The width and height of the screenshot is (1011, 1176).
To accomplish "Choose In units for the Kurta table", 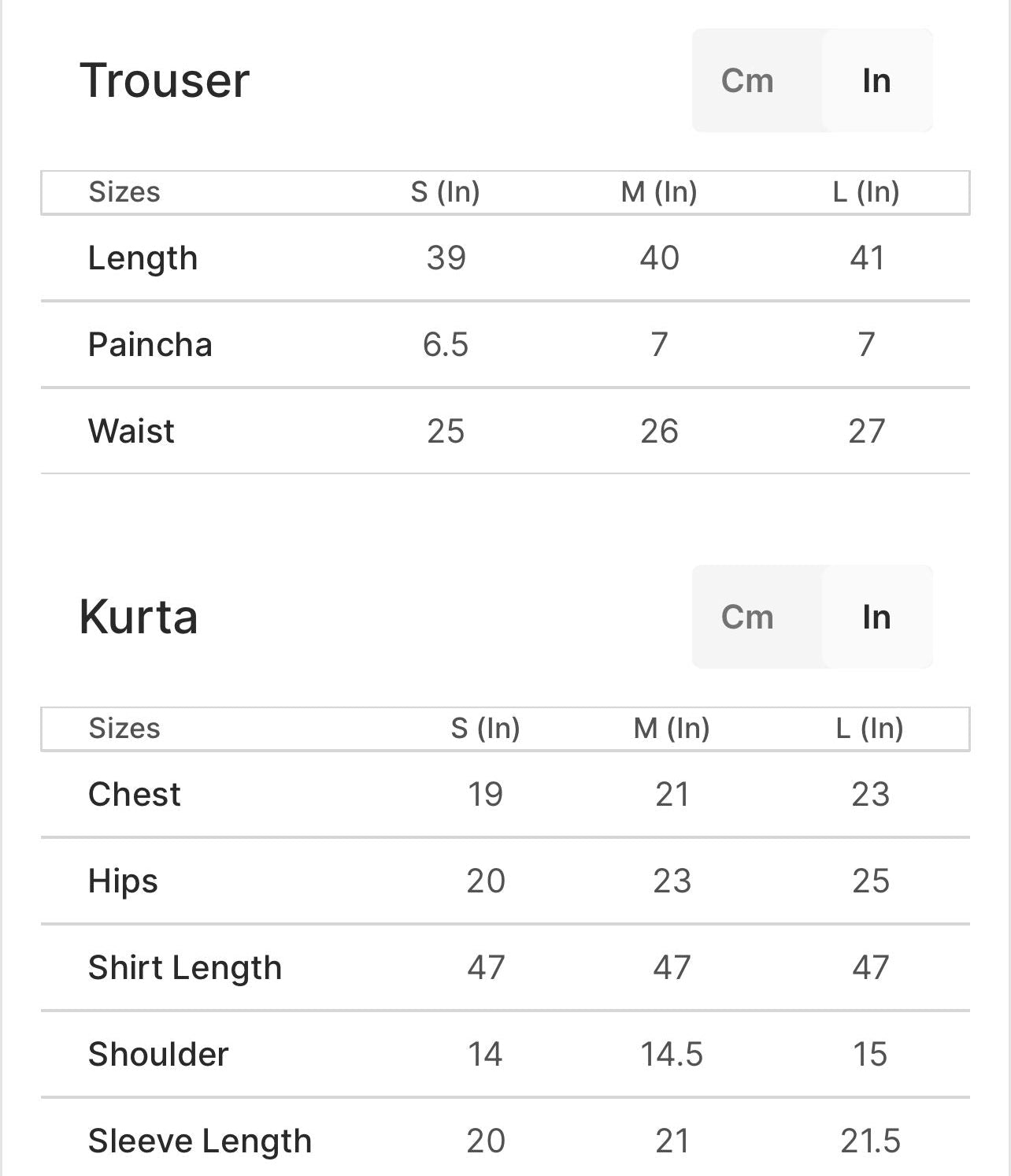I will (x=876, y=618).
